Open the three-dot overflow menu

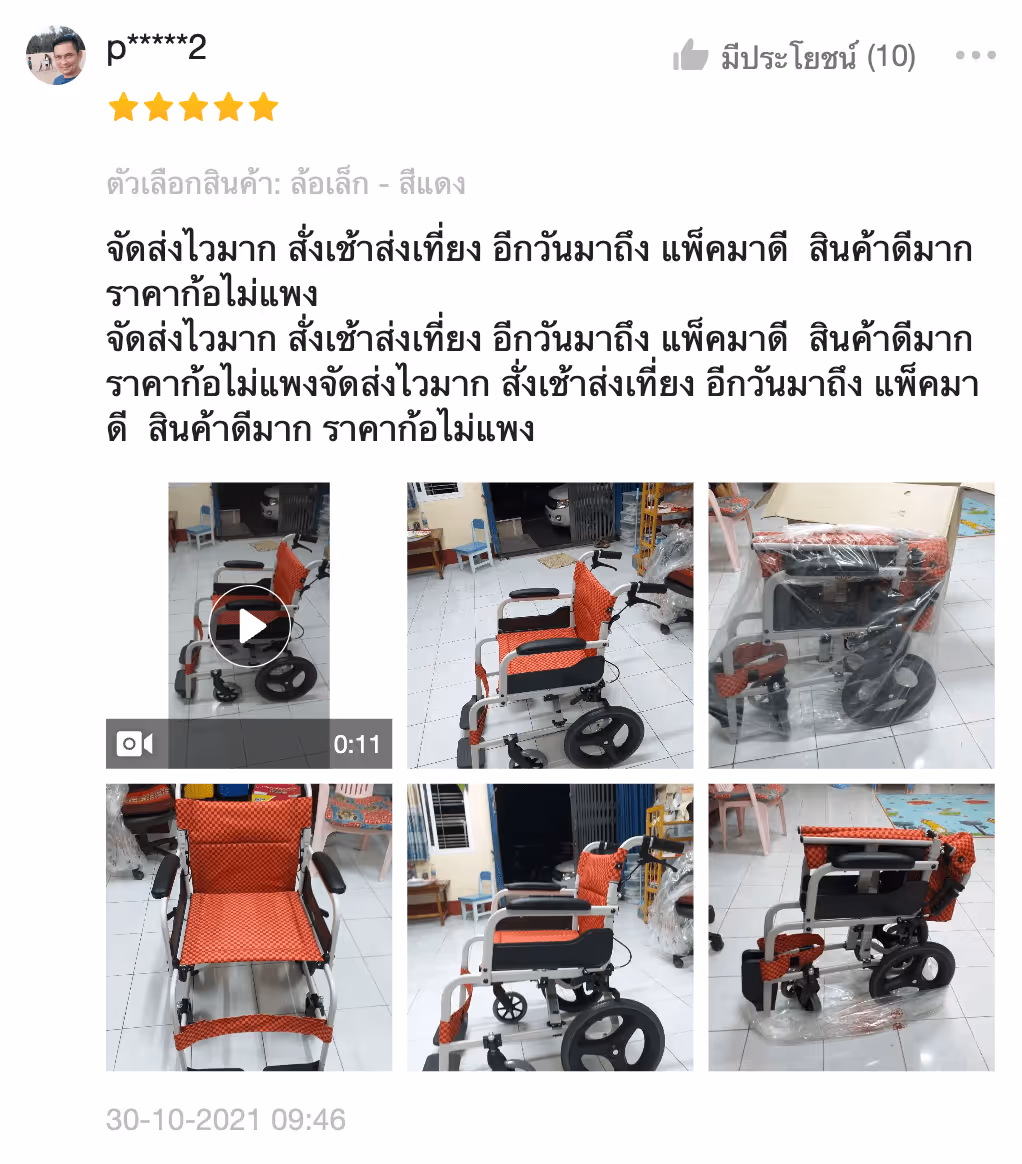[975, 56]
